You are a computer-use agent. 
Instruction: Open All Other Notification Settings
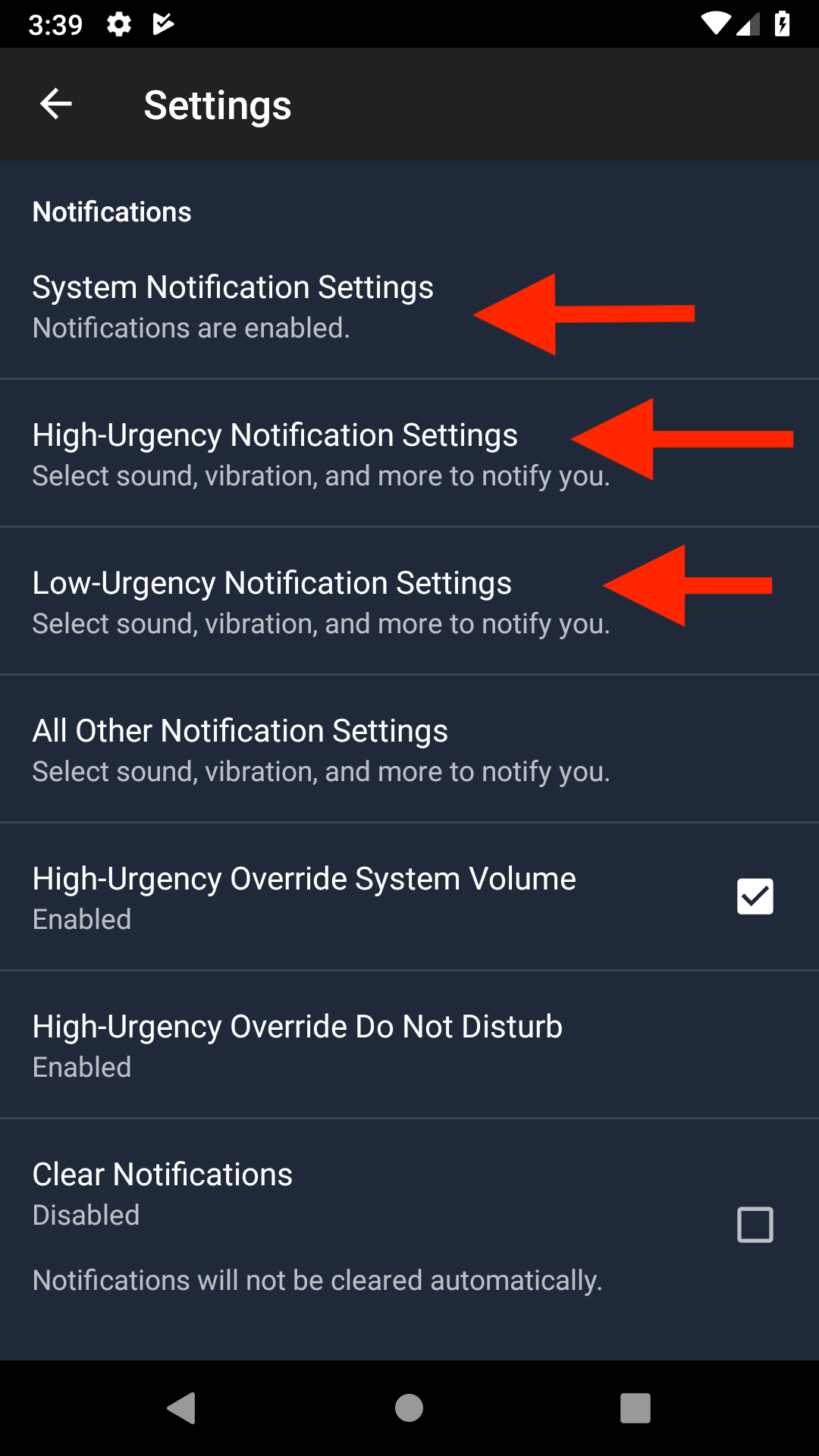click(240, 749)
